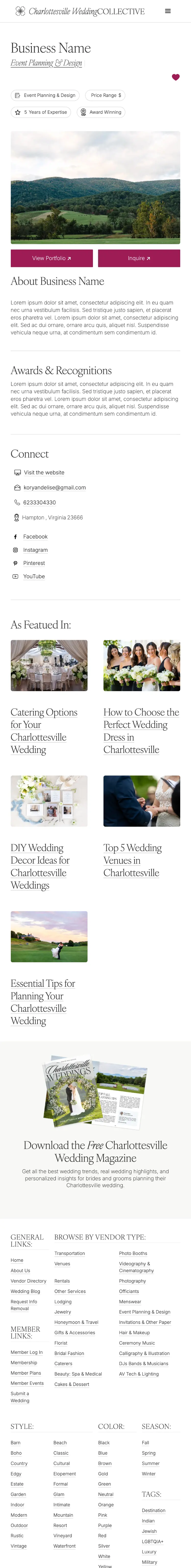Tap the View Portfolio button

point(52,258)
